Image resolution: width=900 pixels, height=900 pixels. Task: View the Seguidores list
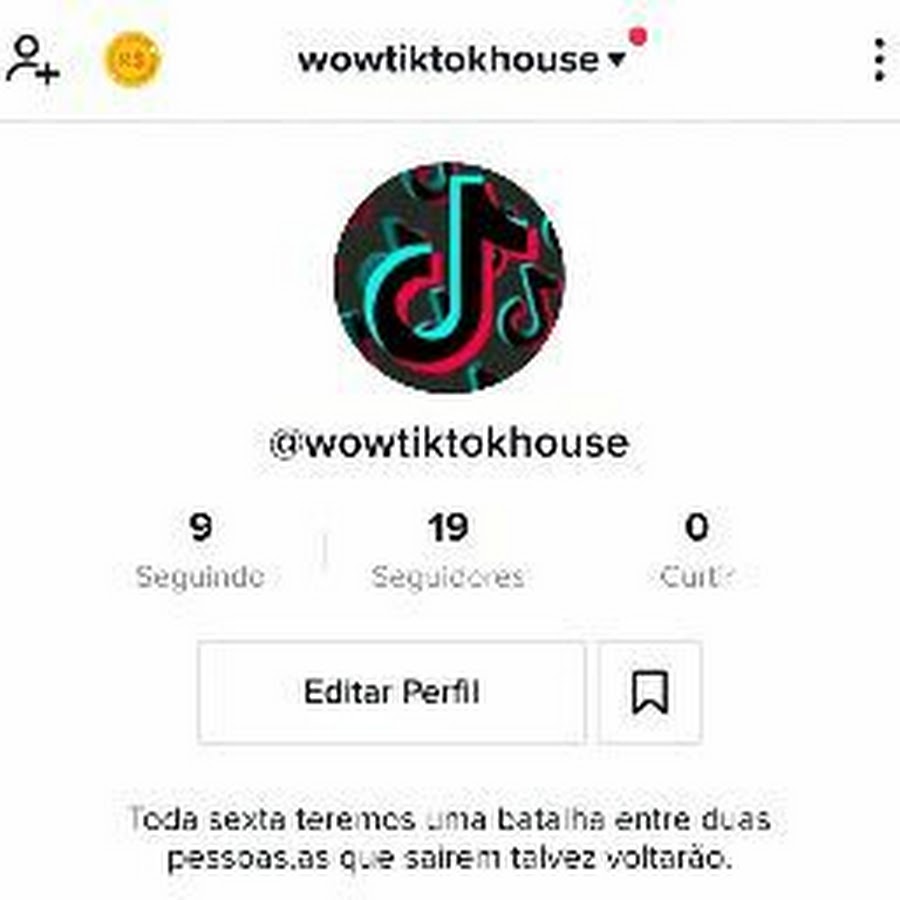click(448, 550)
